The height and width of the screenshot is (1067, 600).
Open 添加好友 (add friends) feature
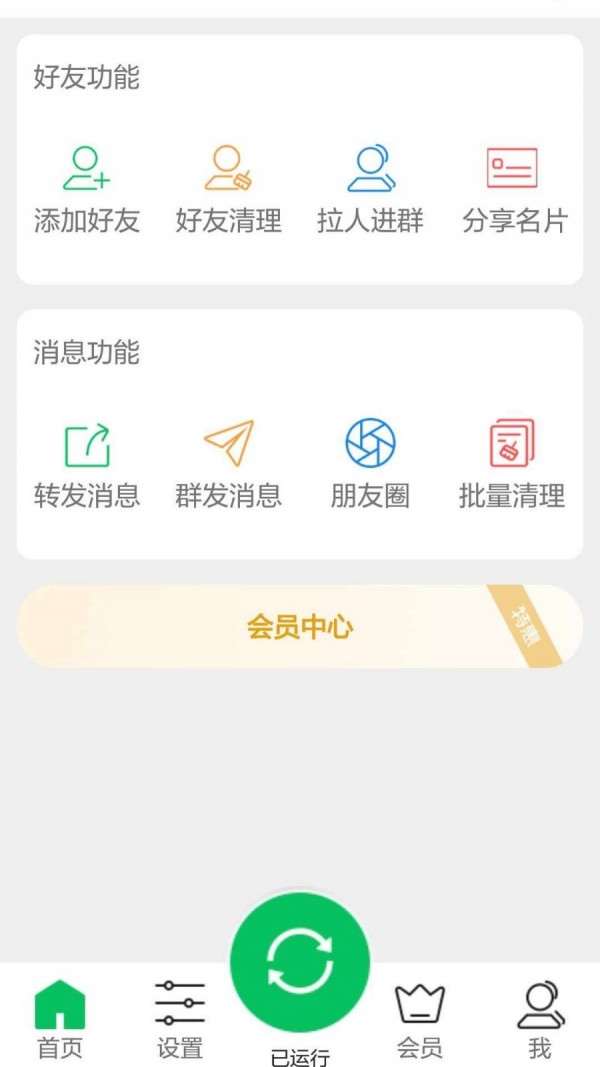tap(87, 188)
